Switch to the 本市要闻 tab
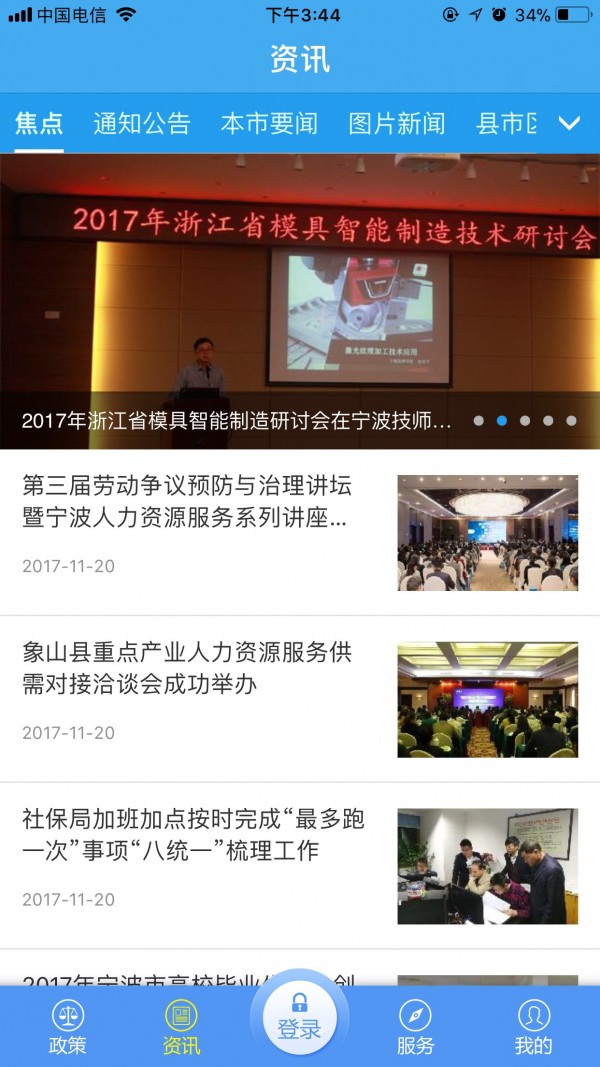This screenshot has width=600, height=1067. (269, 124)
